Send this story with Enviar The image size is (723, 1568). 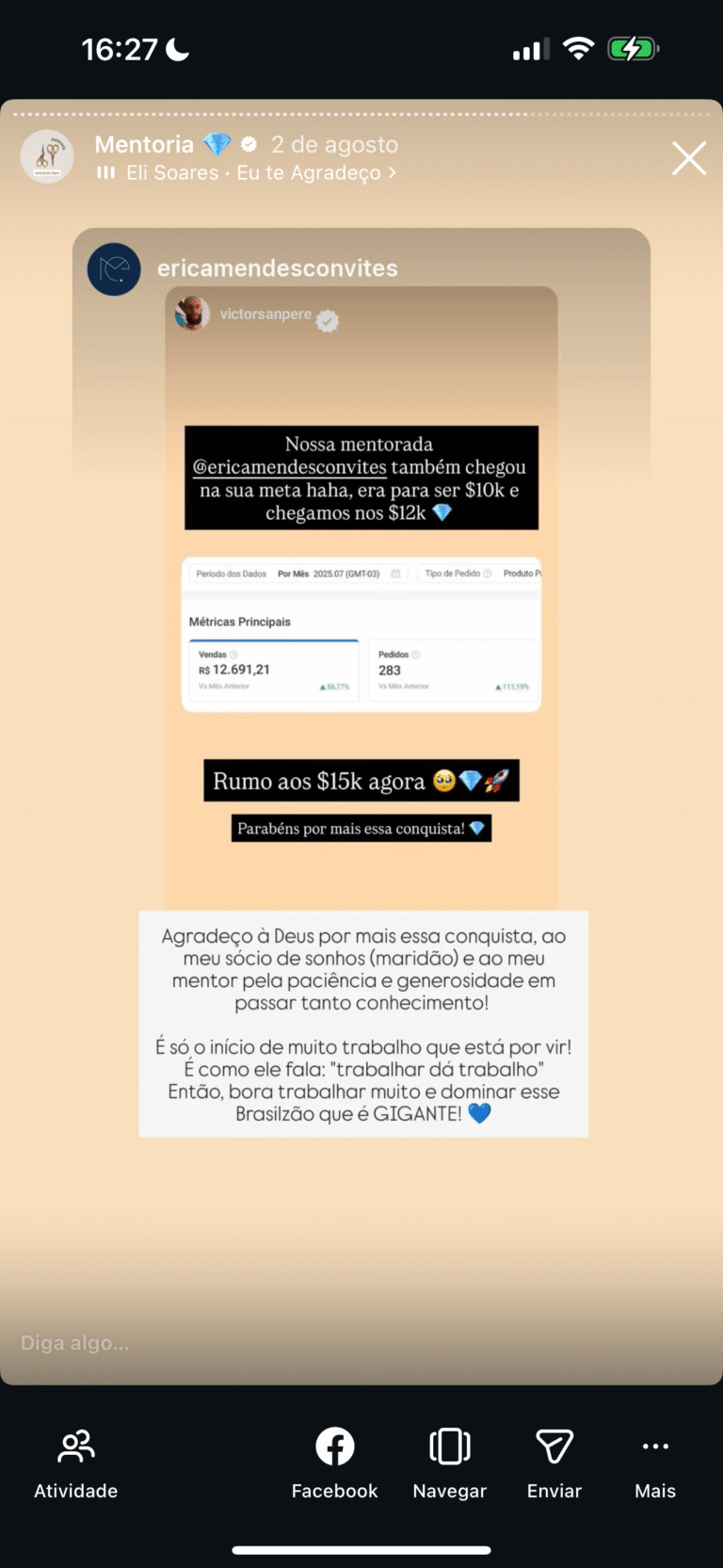coord(554,1463)
